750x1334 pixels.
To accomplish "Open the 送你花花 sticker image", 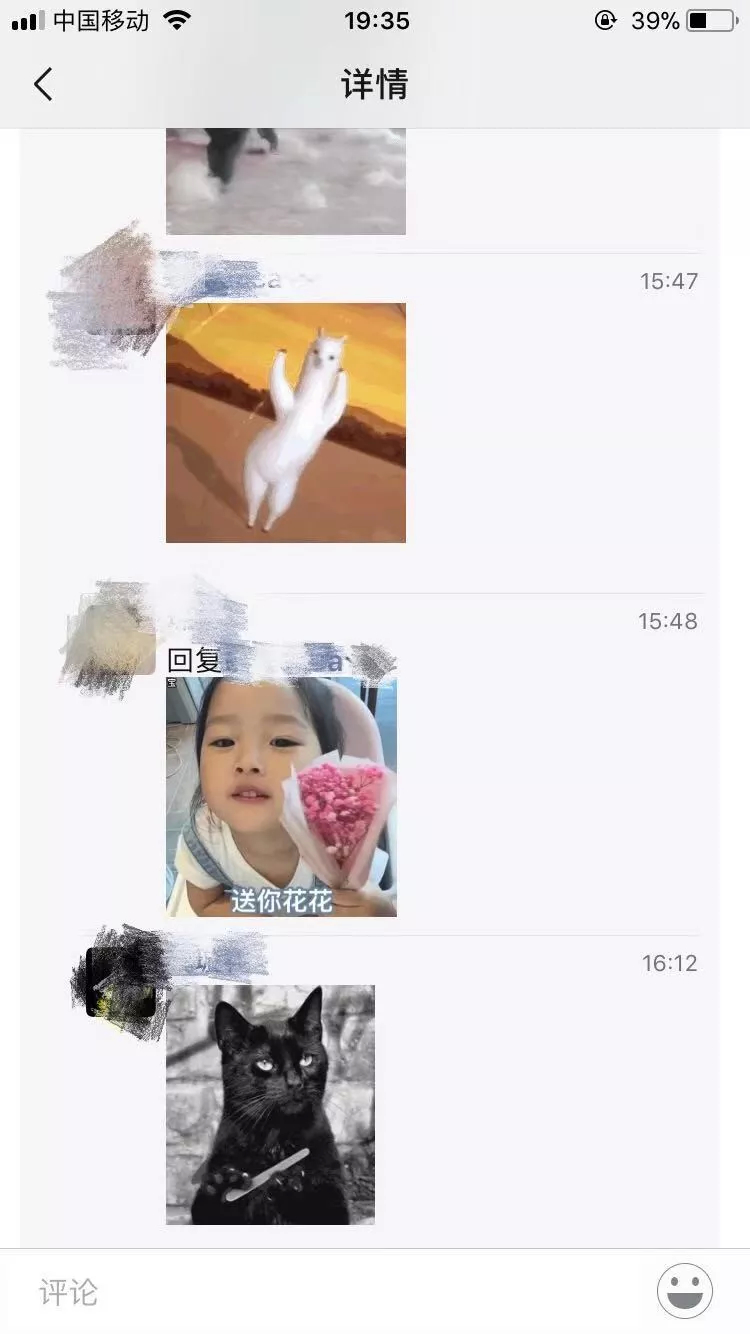I will 281,796.
